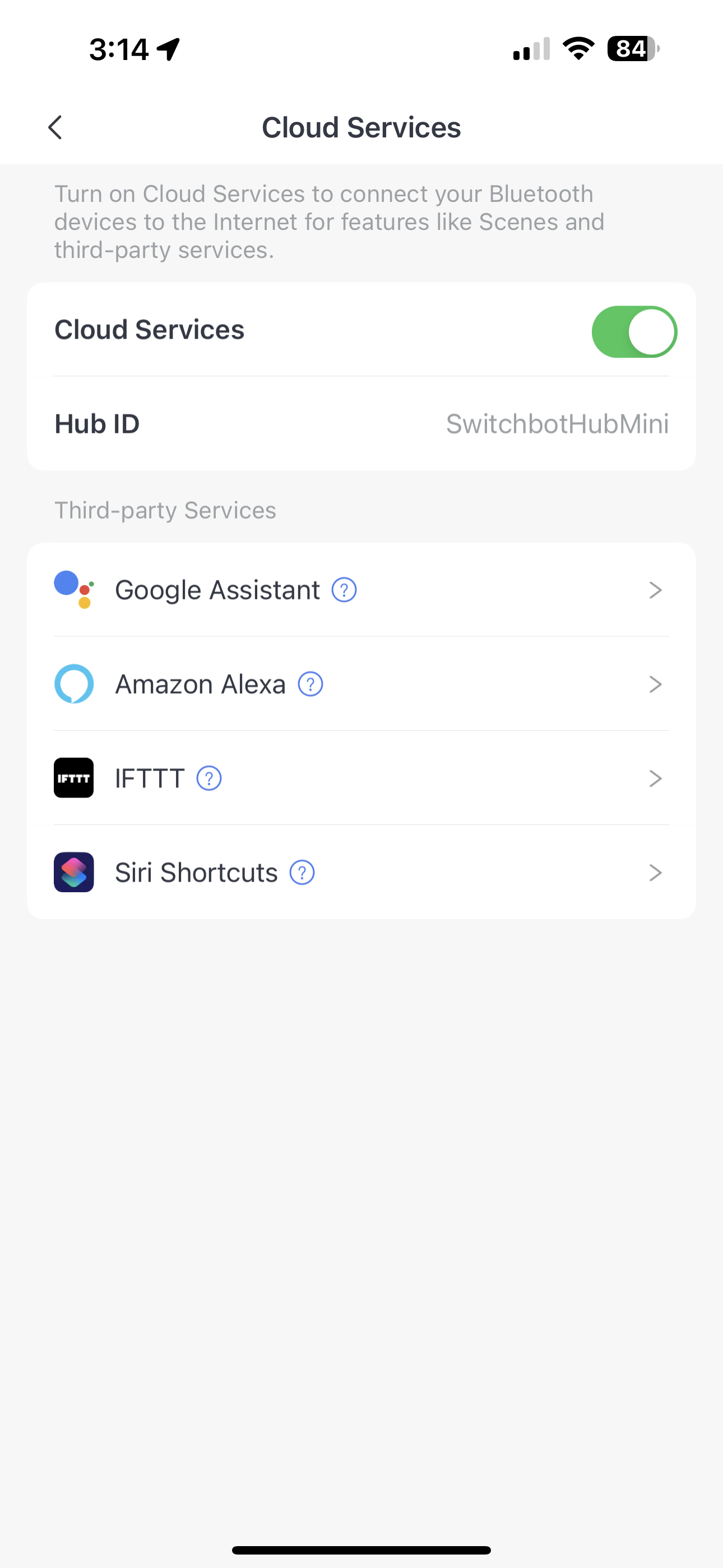Select the IFTTT app icon
The height and width of the screenshot is (1568, 723).
[x=73, y=778]
